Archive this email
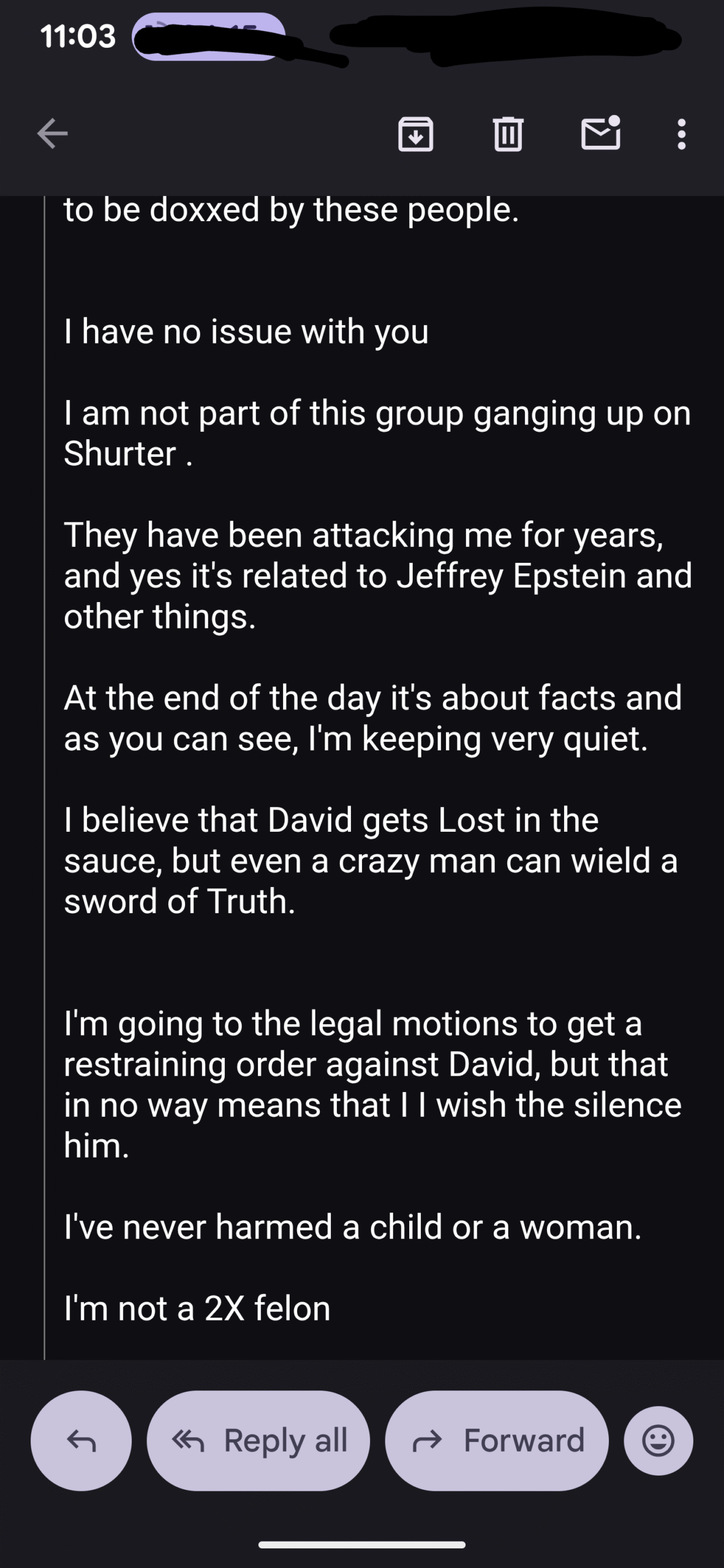The height and width of the screenshot is (1568, 724). pos(416,134)
